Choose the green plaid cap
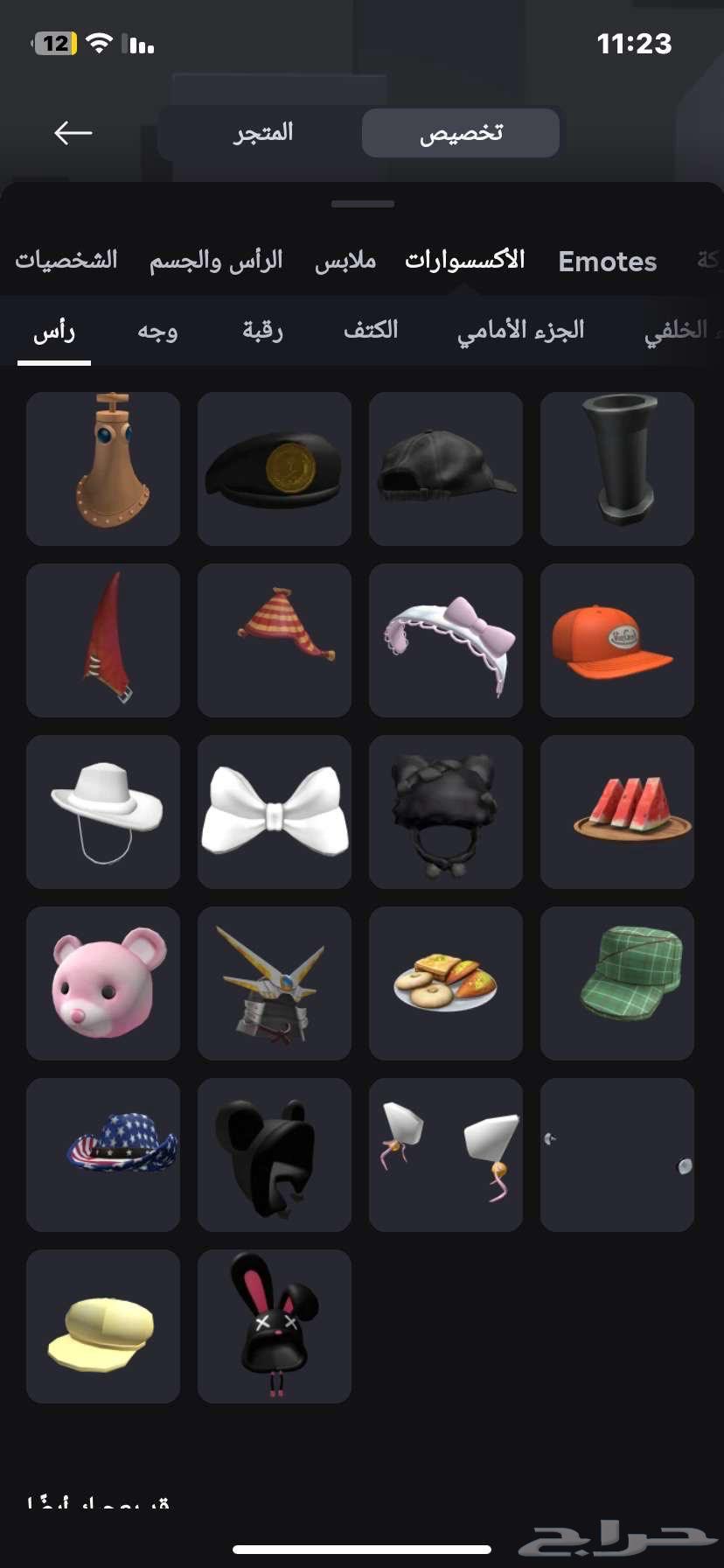Screen dimensions: 724x1568 [616, 983]
